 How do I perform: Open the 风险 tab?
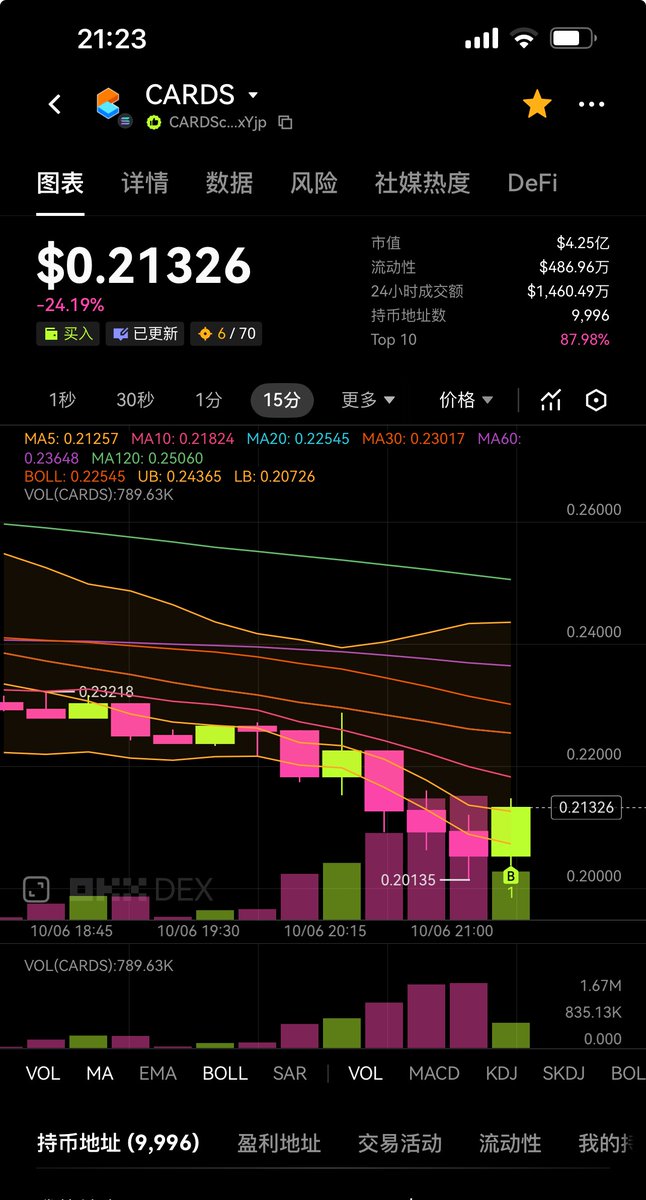click(314, 183)
